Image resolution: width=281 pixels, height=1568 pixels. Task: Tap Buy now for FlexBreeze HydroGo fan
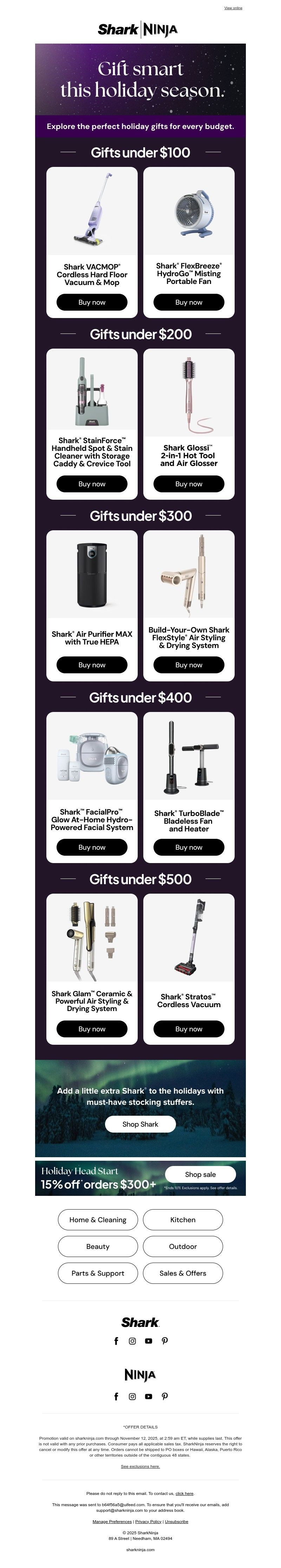point(189,302)
